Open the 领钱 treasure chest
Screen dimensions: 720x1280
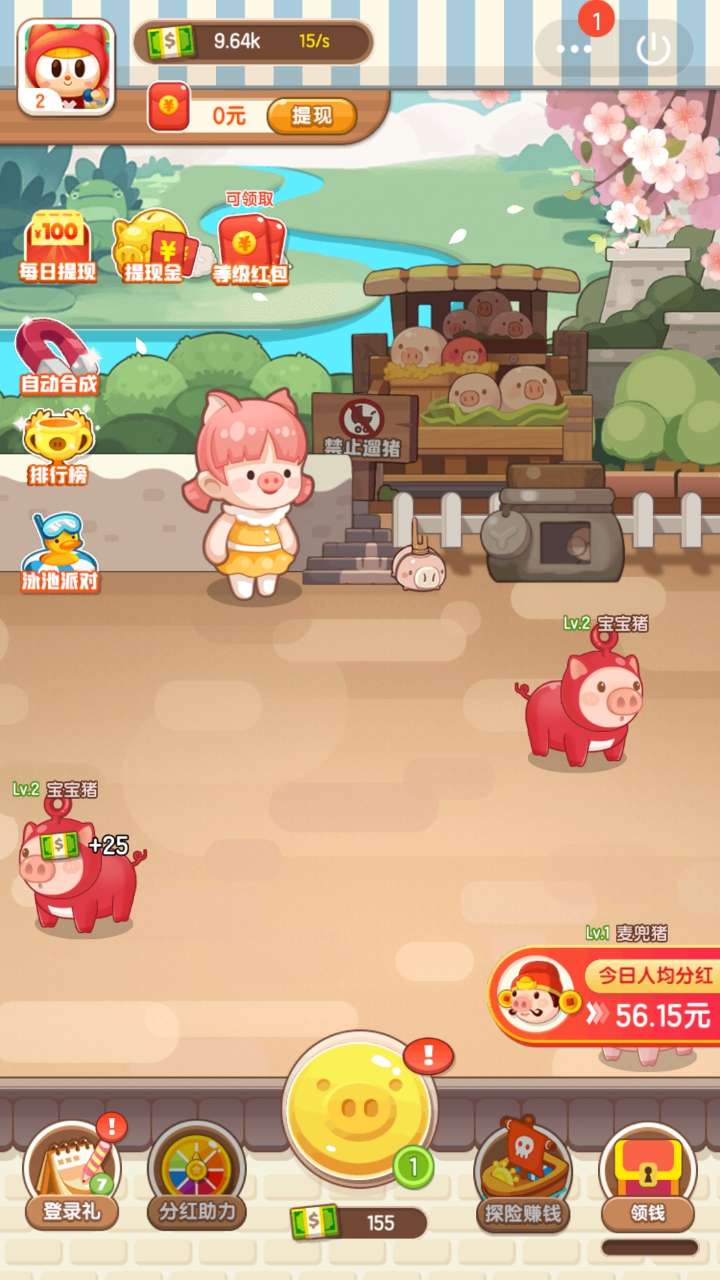coord(648,1175)
